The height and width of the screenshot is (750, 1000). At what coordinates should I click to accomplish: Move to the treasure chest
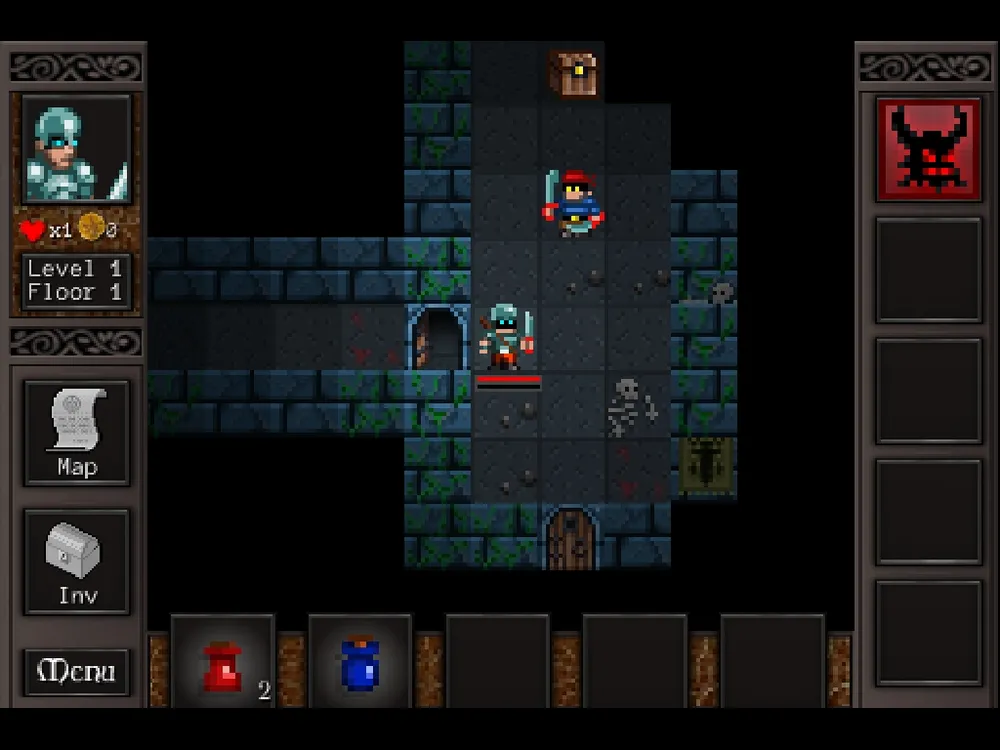point(574,74)
